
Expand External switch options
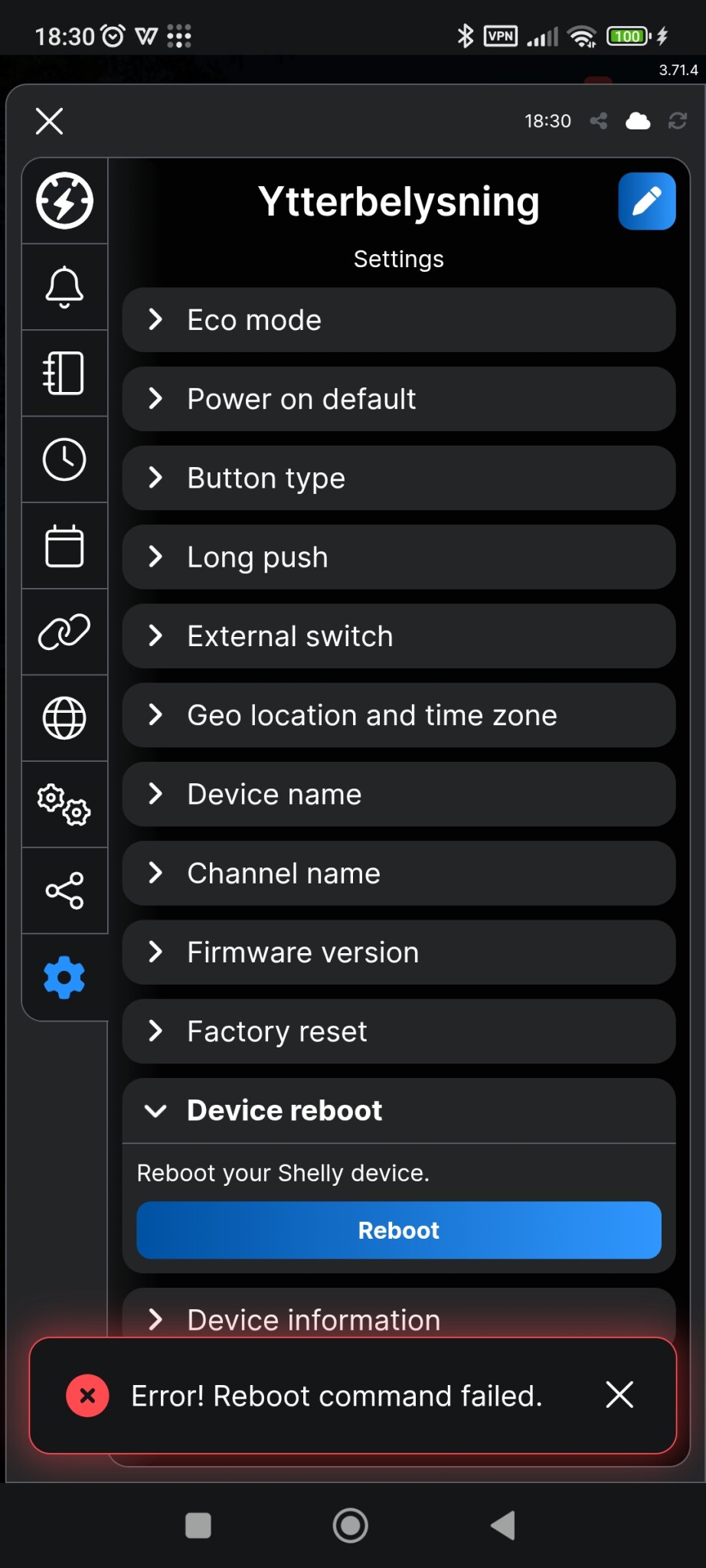click(398, 636)
